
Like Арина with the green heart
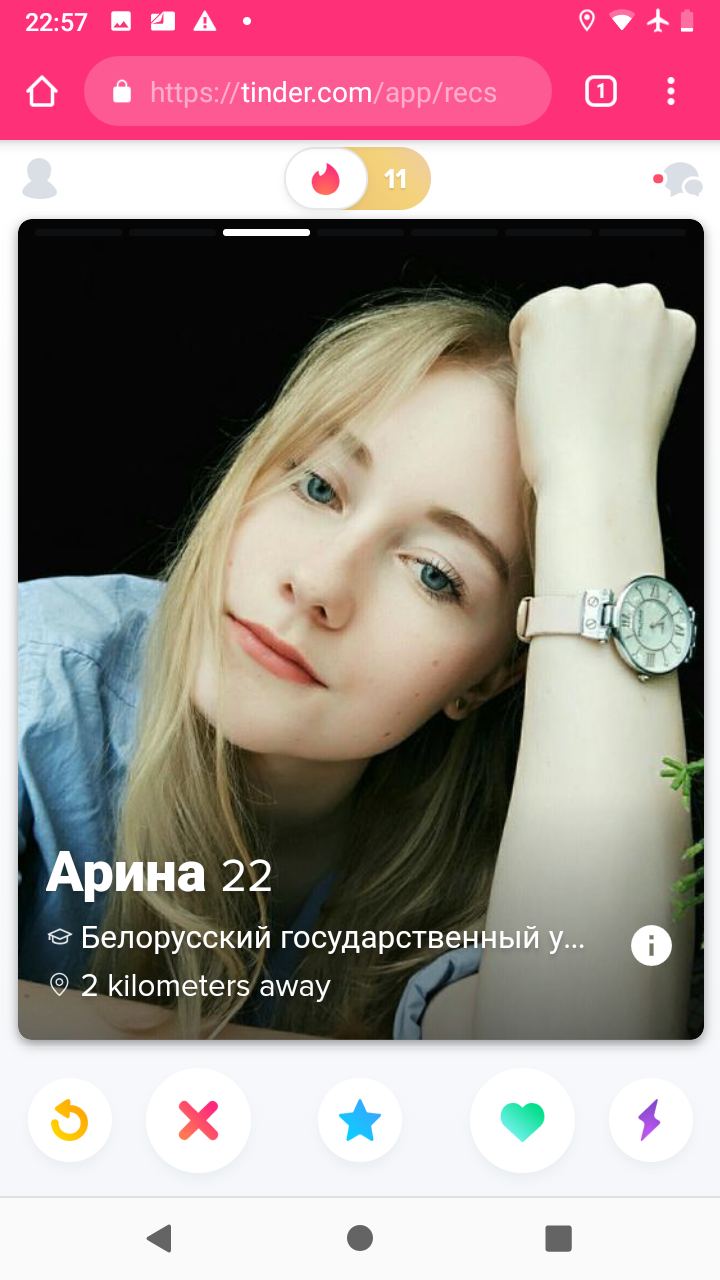[522, 1120]
